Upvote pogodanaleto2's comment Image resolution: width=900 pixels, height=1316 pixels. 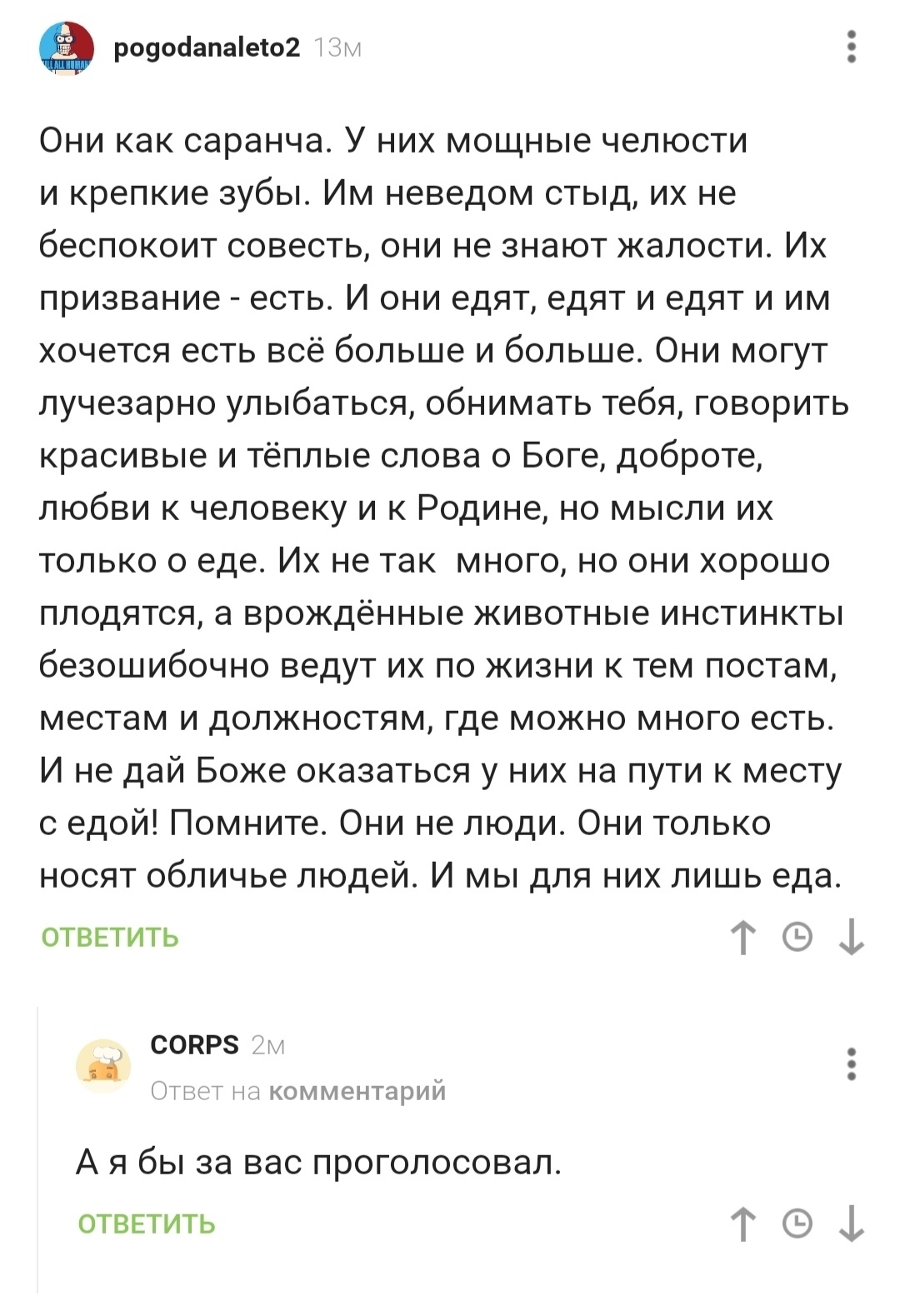point(743,938)
